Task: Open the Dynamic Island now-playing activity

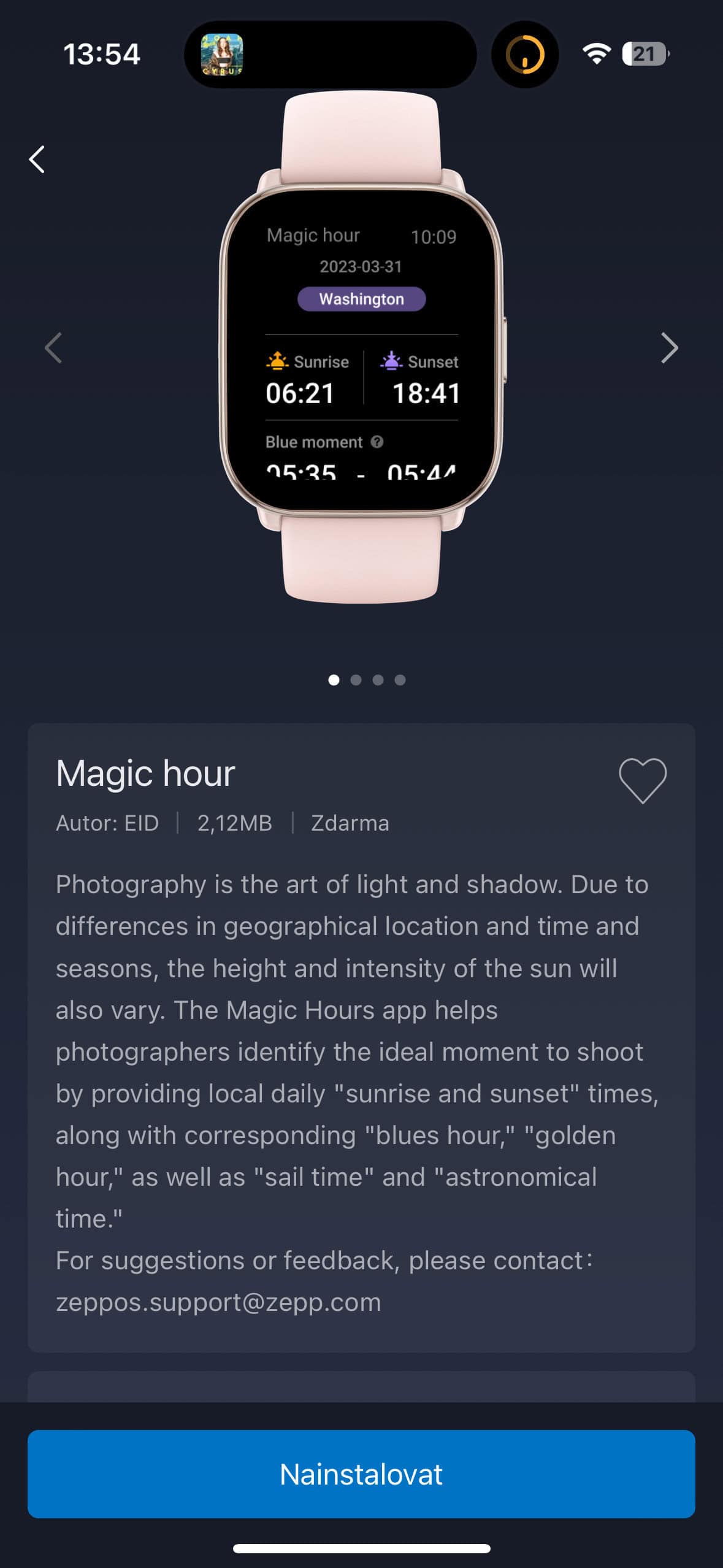Action: coord(330,54)
